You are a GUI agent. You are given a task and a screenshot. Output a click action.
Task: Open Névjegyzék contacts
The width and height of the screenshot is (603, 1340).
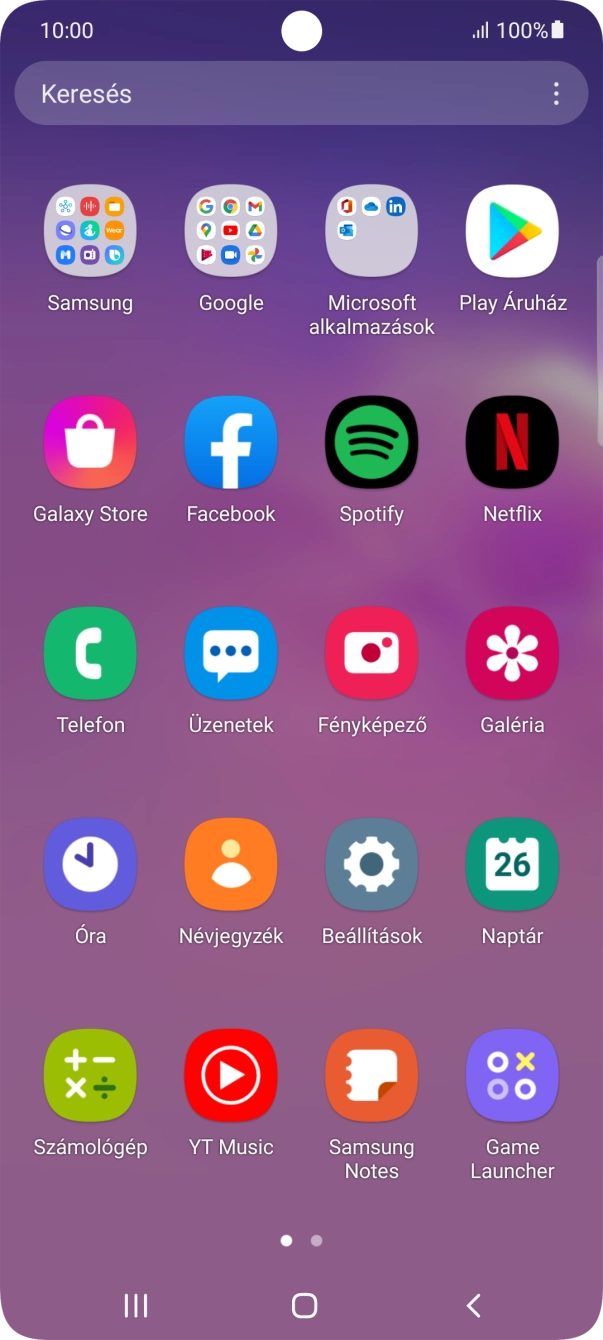click(x=231, y=864)
